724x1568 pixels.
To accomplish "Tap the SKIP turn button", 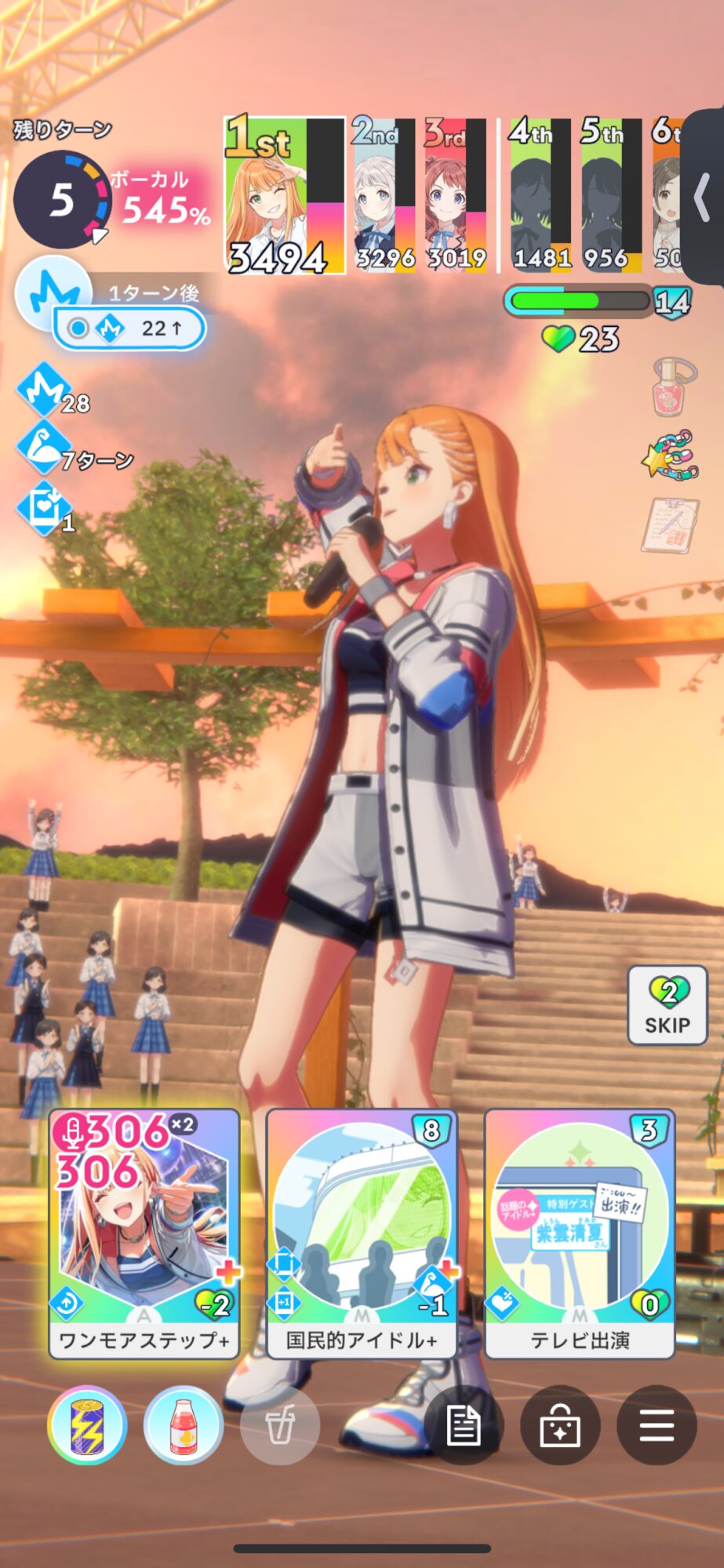I will click(x=668, y=1005).
